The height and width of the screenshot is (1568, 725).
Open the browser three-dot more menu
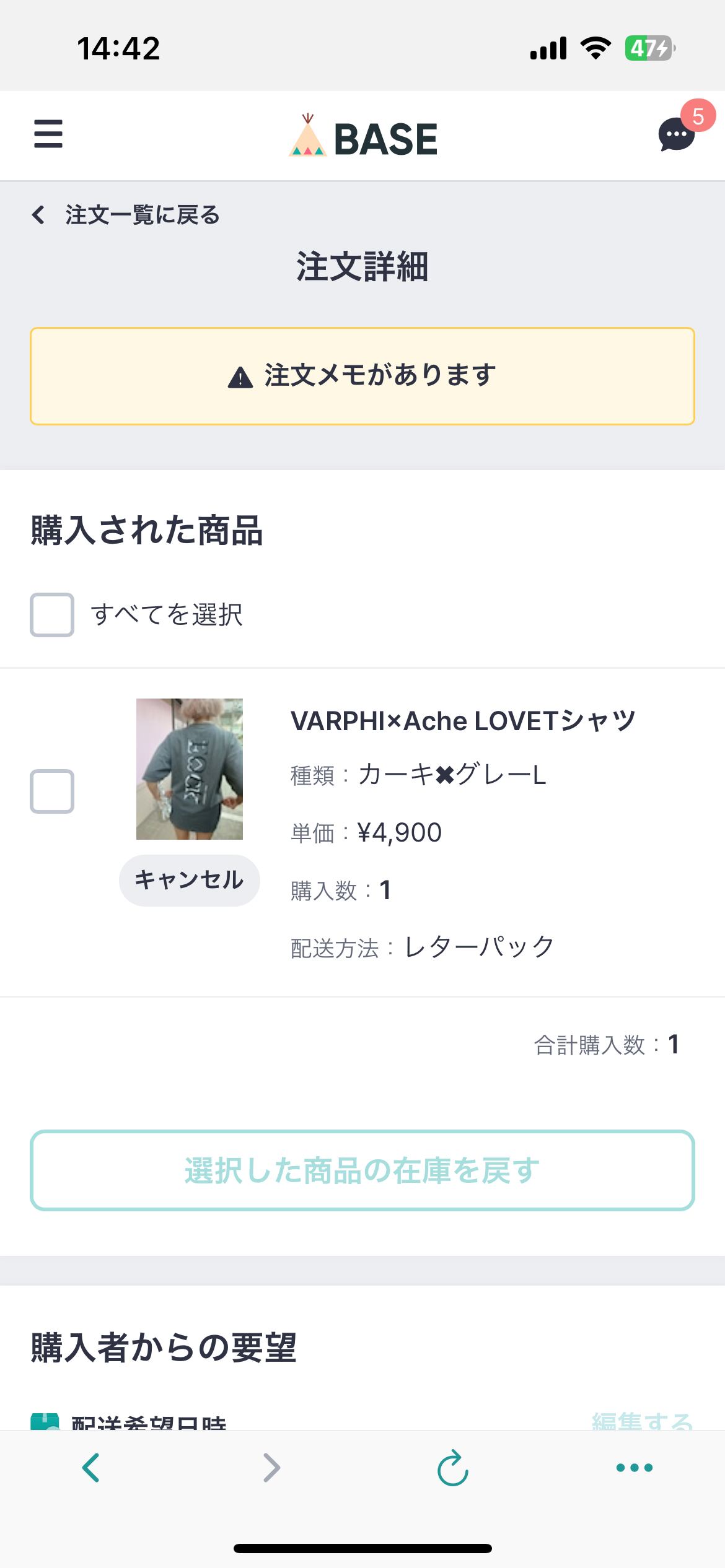[x=635, y=1467]
